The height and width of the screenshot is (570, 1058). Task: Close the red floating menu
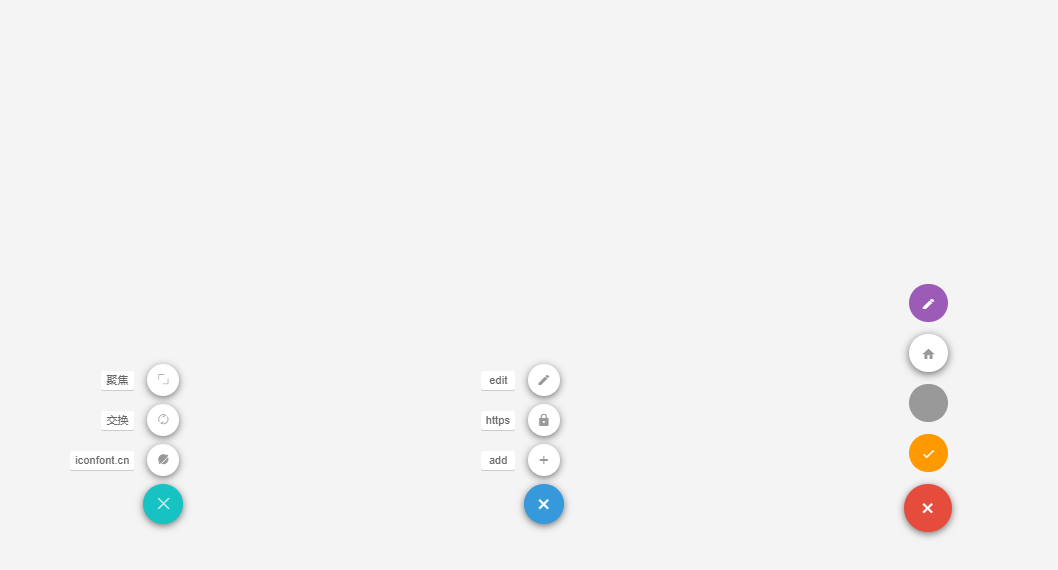(x=928, y=508)
